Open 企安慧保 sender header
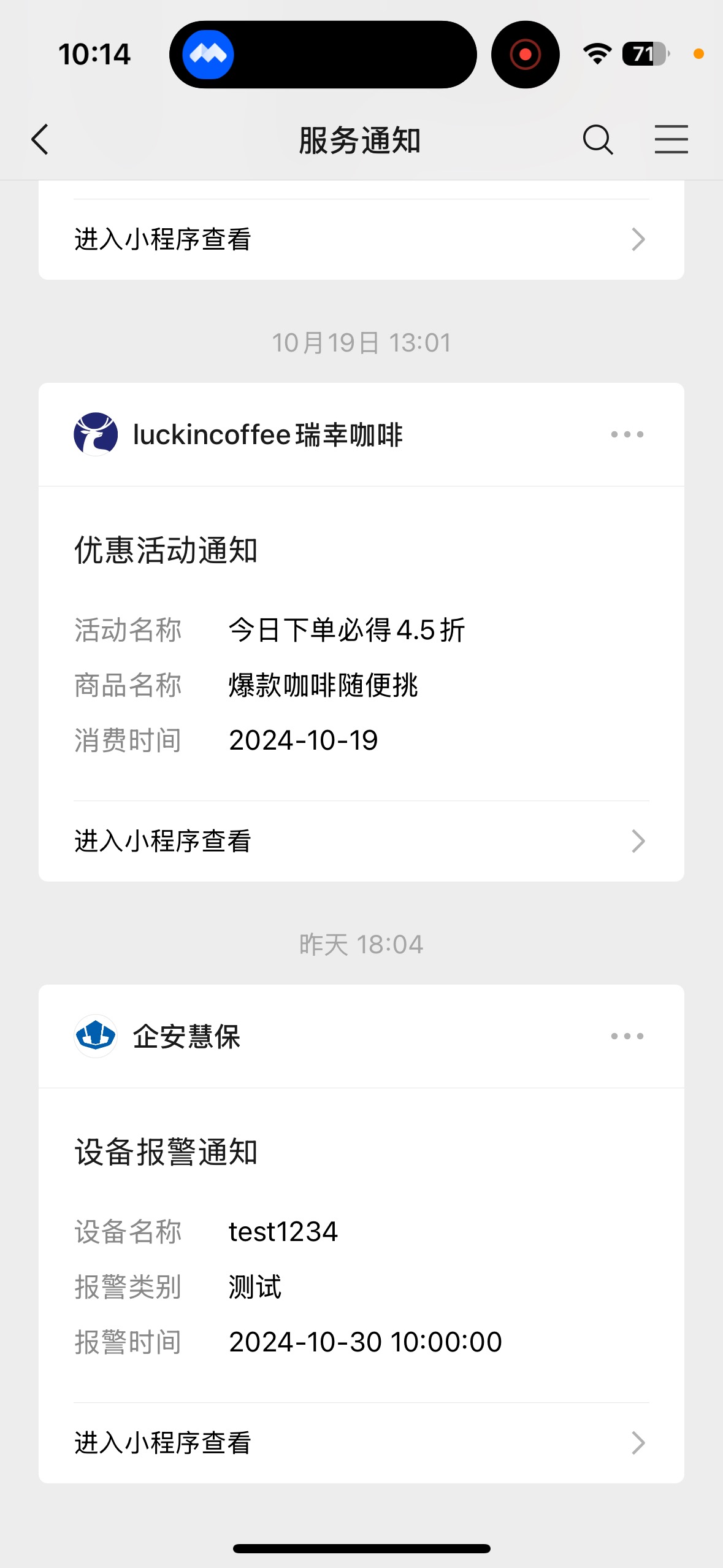This screenshot has width=723, height=1568. pyautogui.click(x=186, y=1036)
